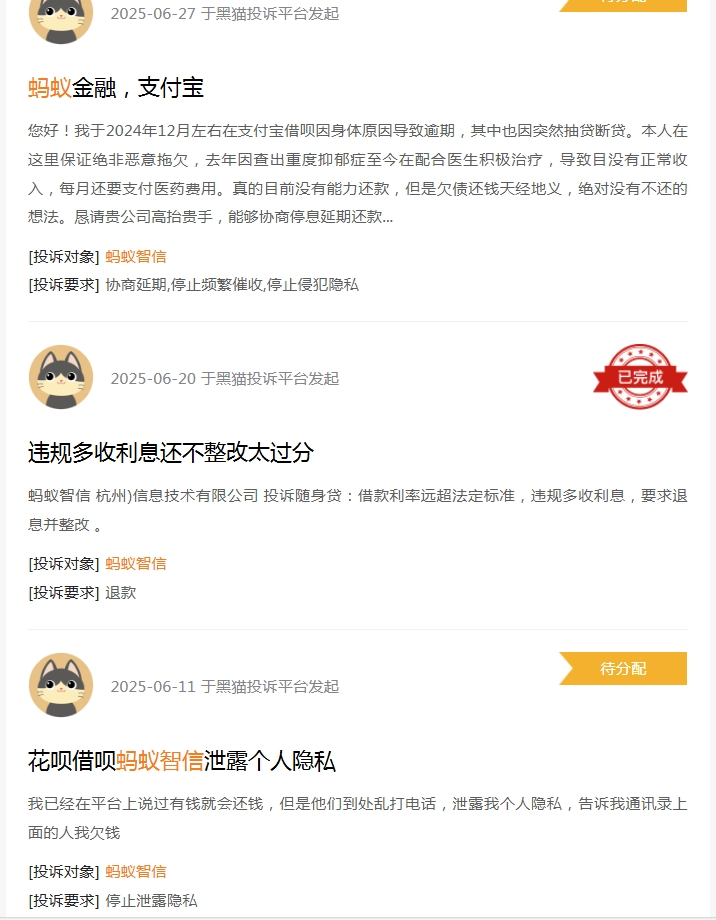Open complaint 花呗借呗蚂蚁智信泄露个人隐私
Screen dimensions: 716x920
pos(181,761)
